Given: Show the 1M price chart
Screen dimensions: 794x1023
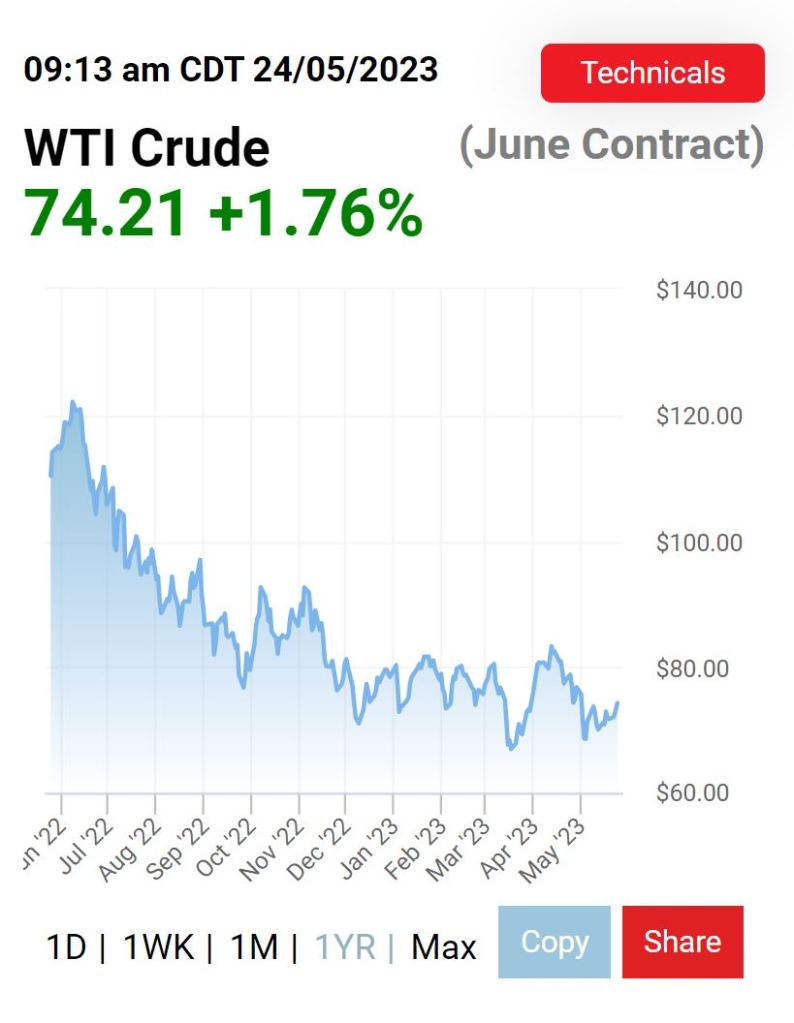Looking at the screenshot, I should pyautogui.click(x=254, y=946).
